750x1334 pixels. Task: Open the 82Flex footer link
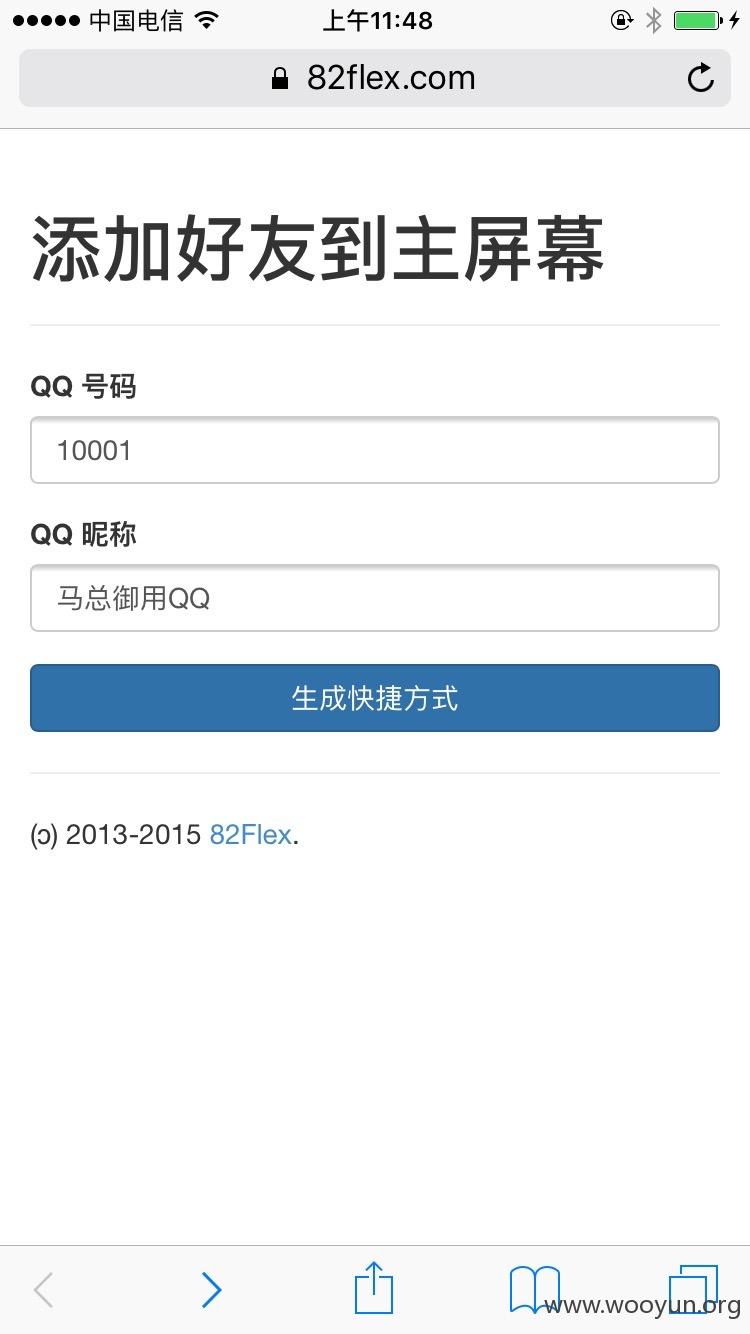(251, 835)
